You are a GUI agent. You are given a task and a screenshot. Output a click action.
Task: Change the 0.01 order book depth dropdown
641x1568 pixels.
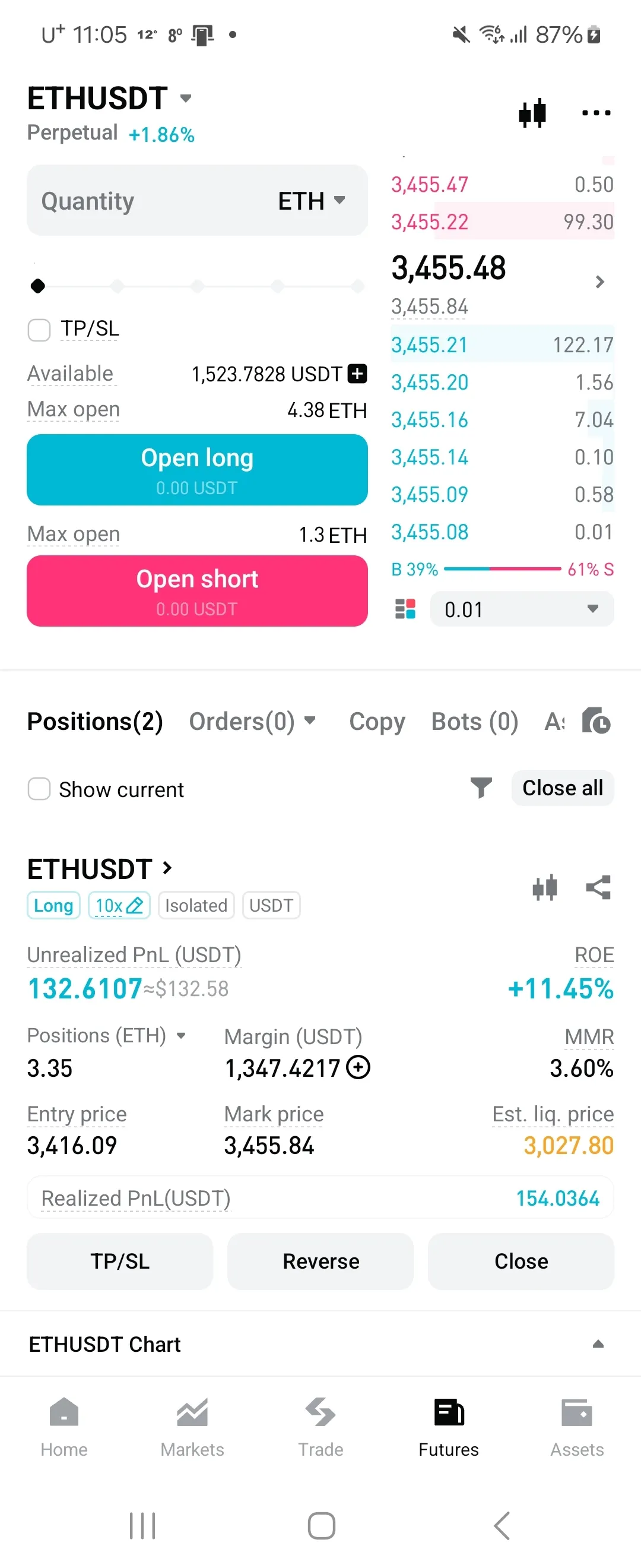point(521,609)
